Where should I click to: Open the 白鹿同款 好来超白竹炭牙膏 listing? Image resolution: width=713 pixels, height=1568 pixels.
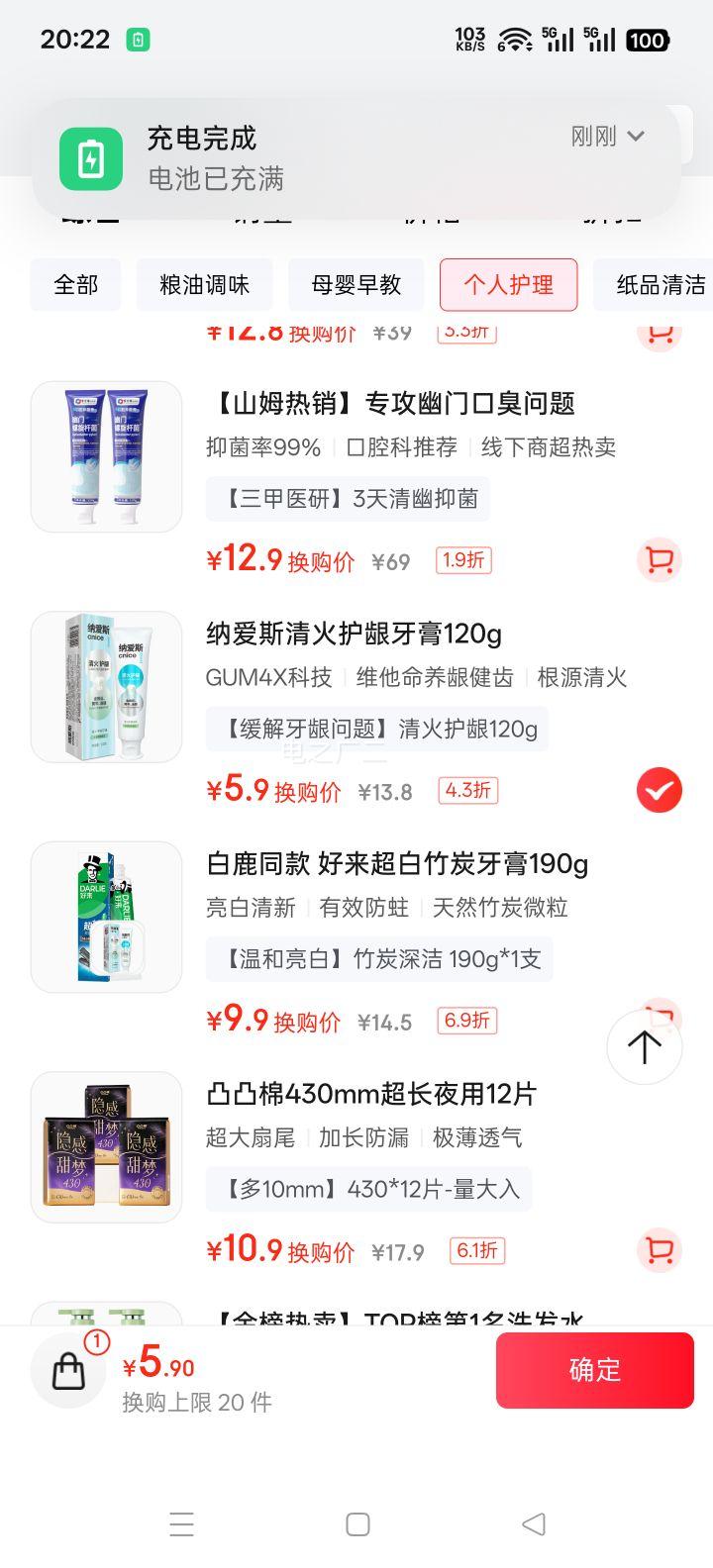point(398,864)
